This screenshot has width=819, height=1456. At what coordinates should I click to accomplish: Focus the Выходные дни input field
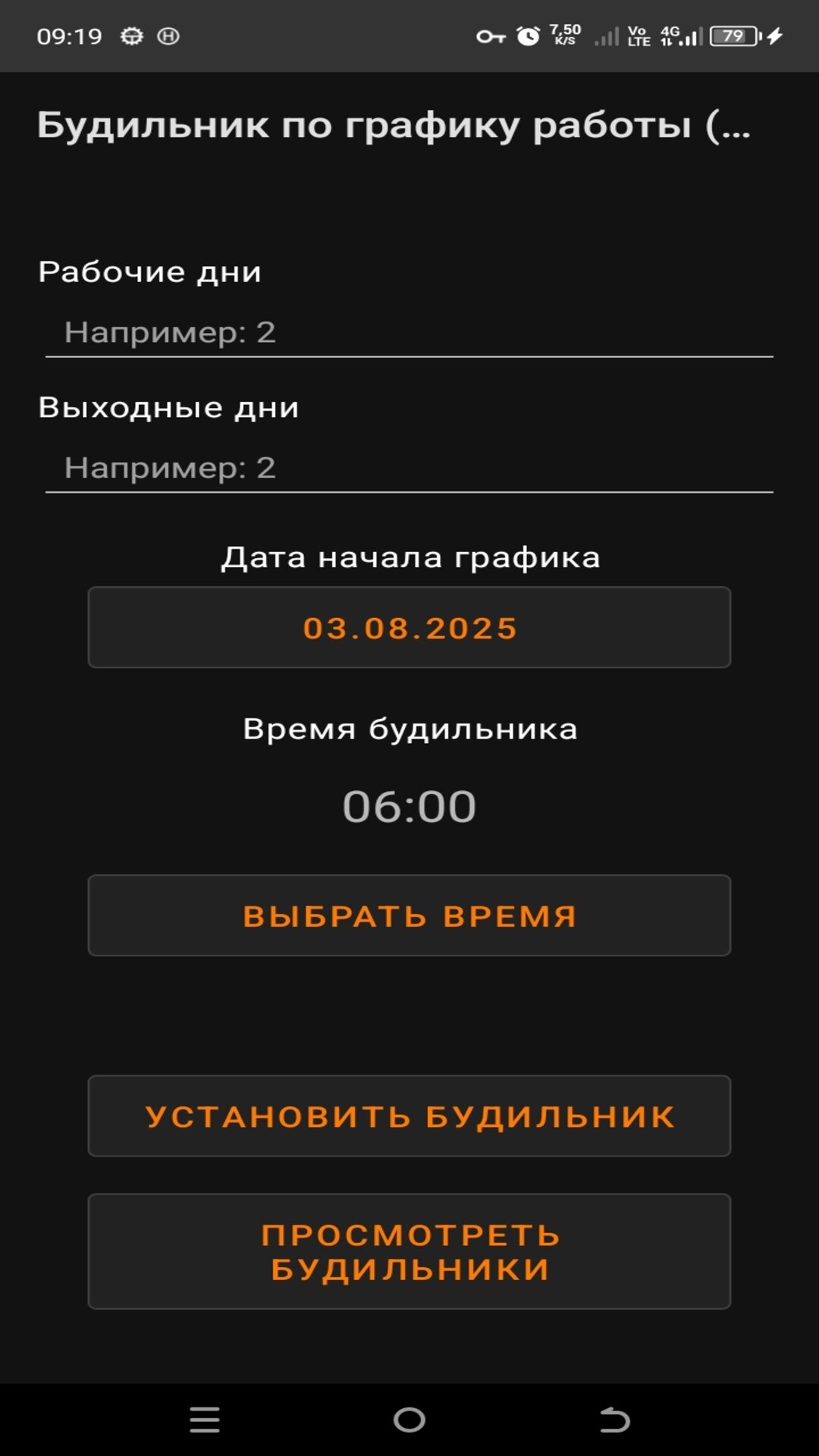(x=409, y=468)
